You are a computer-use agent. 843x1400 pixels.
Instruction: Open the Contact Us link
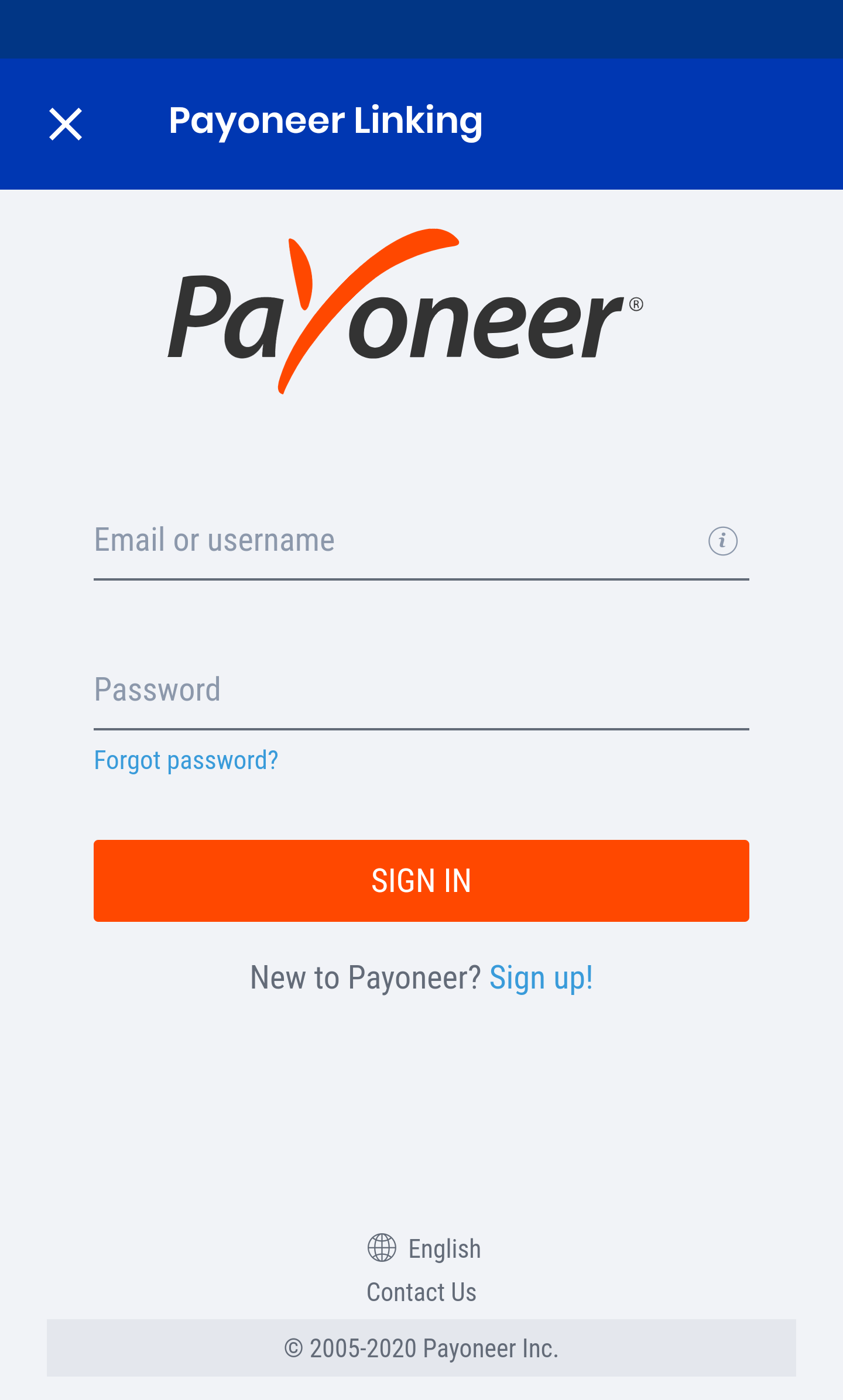tap(421, 1292)
